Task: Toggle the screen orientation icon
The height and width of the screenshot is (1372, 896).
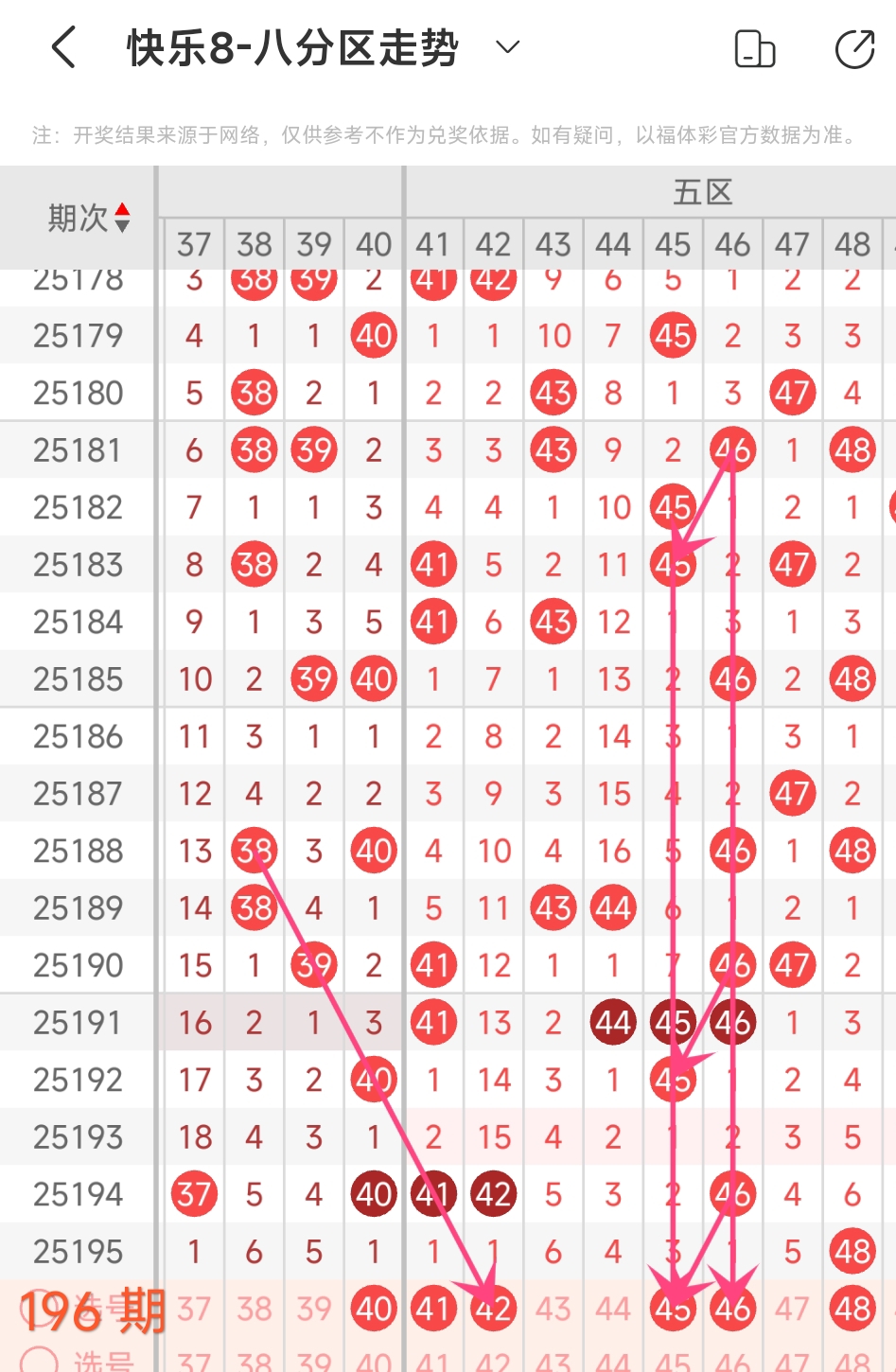Action: [754, 49]
